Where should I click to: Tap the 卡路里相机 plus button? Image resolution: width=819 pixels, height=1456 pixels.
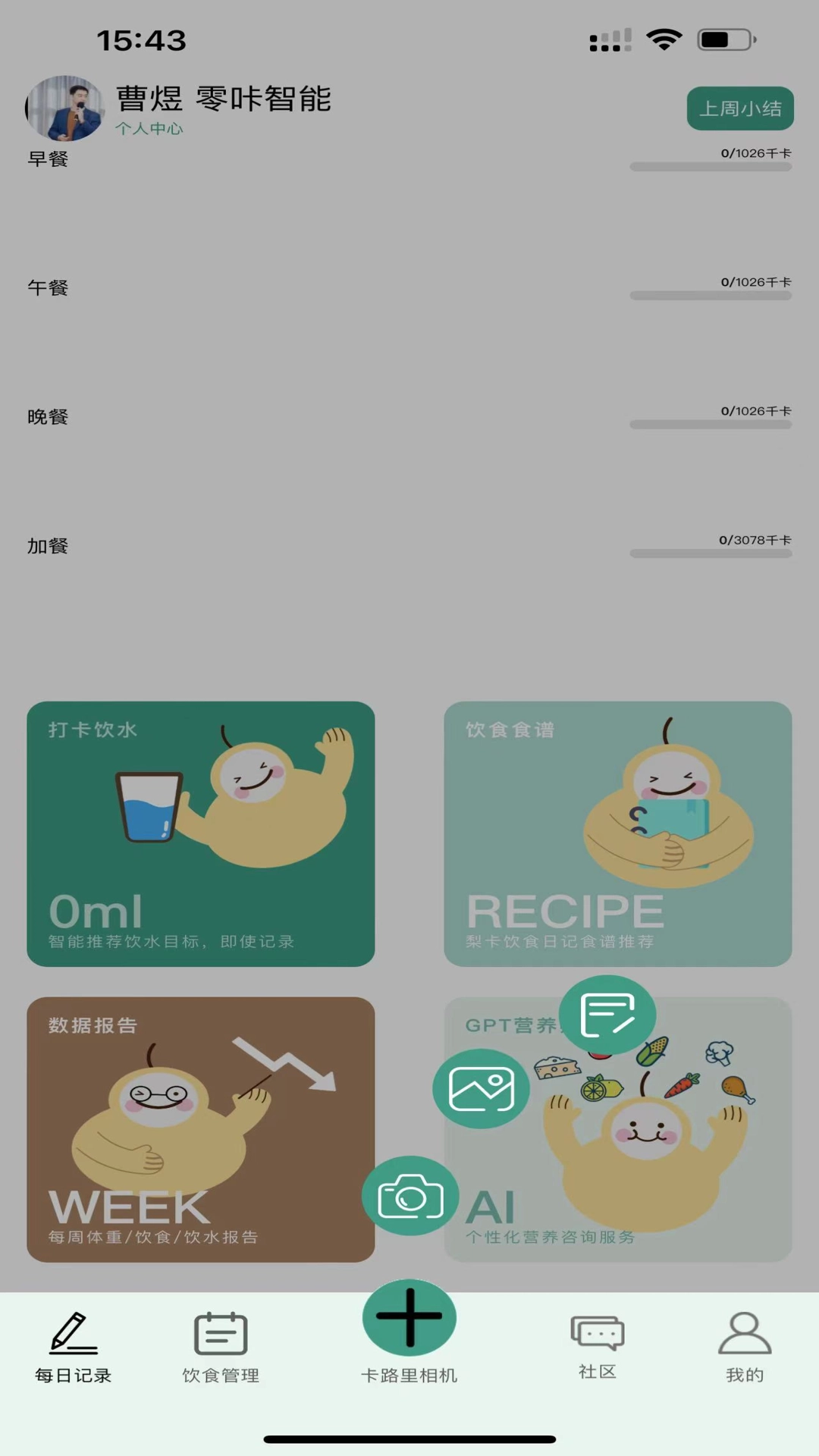pyautogui.click(x=409, y=1317)
